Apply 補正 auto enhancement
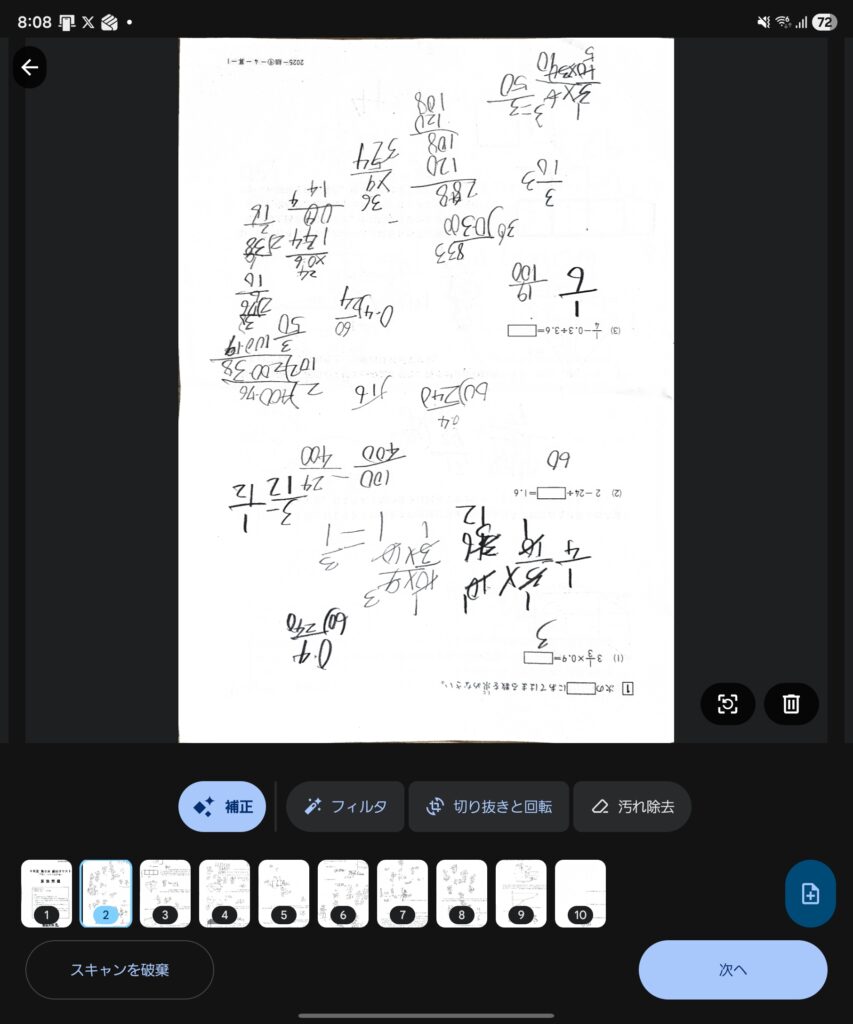Image resolution: width=853 pixels, height=1024 pixels. [x=222, y=807]
